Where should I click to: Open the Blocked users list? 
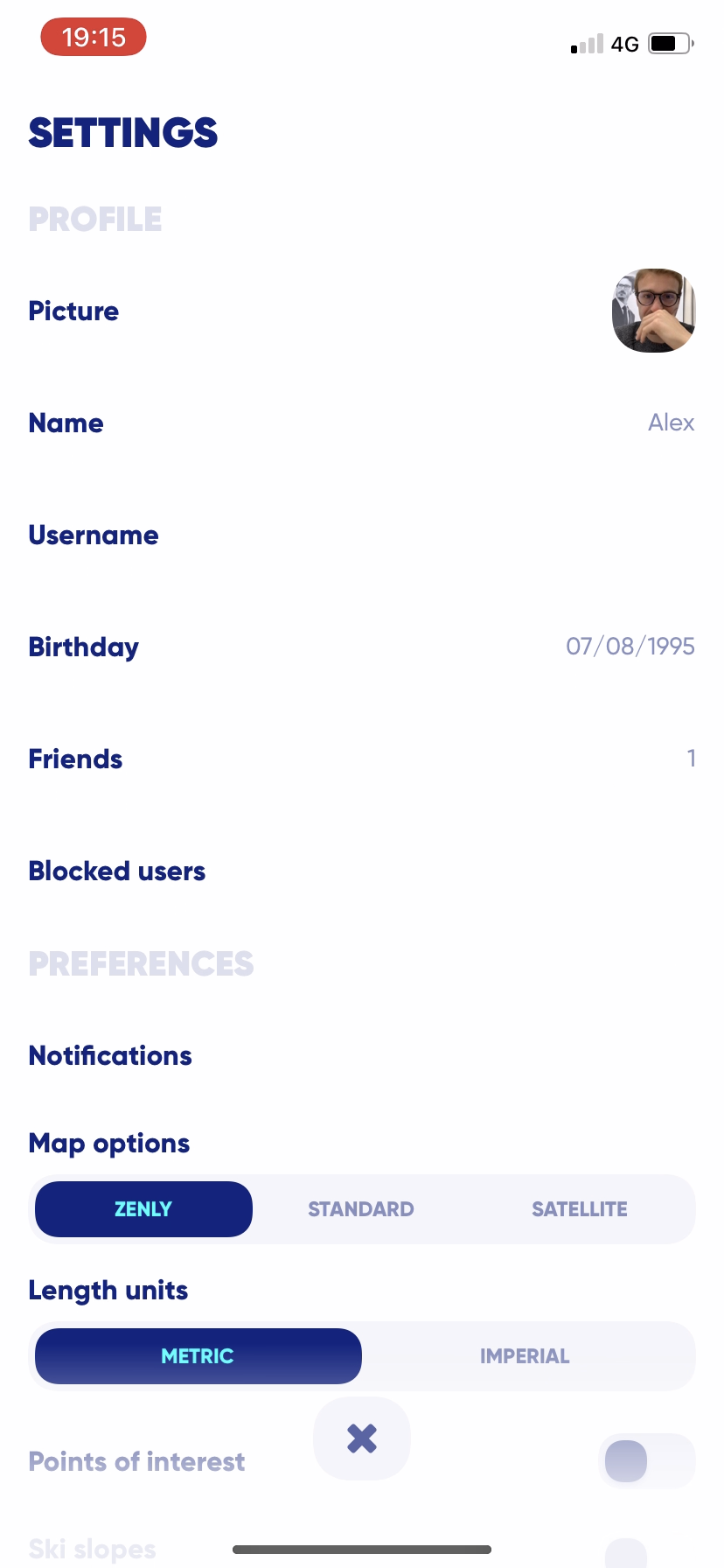pos(362,871)
